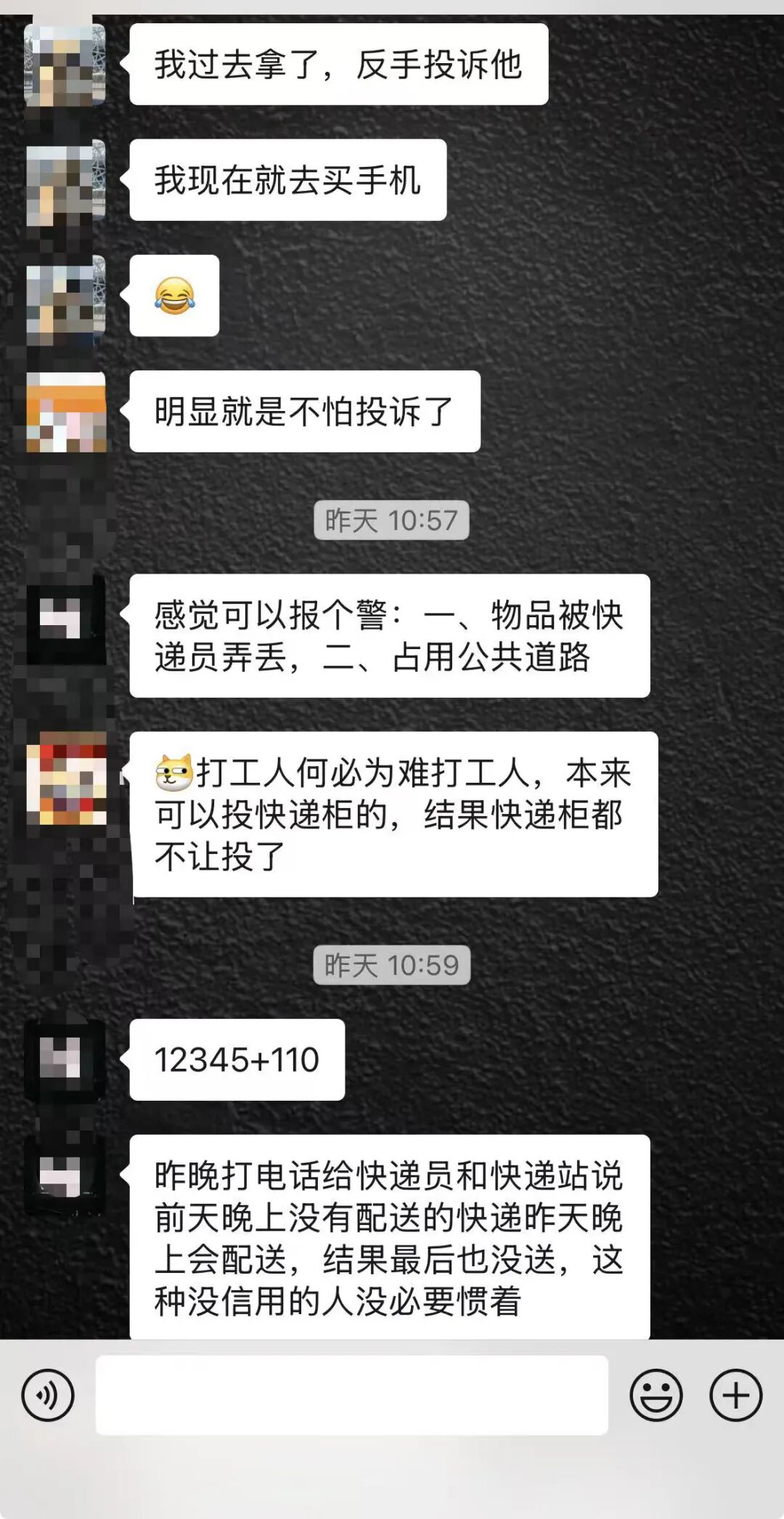Switch to voice message input
The height and width of the screenshot is (1519, 784).
[x=48, y=1395]
